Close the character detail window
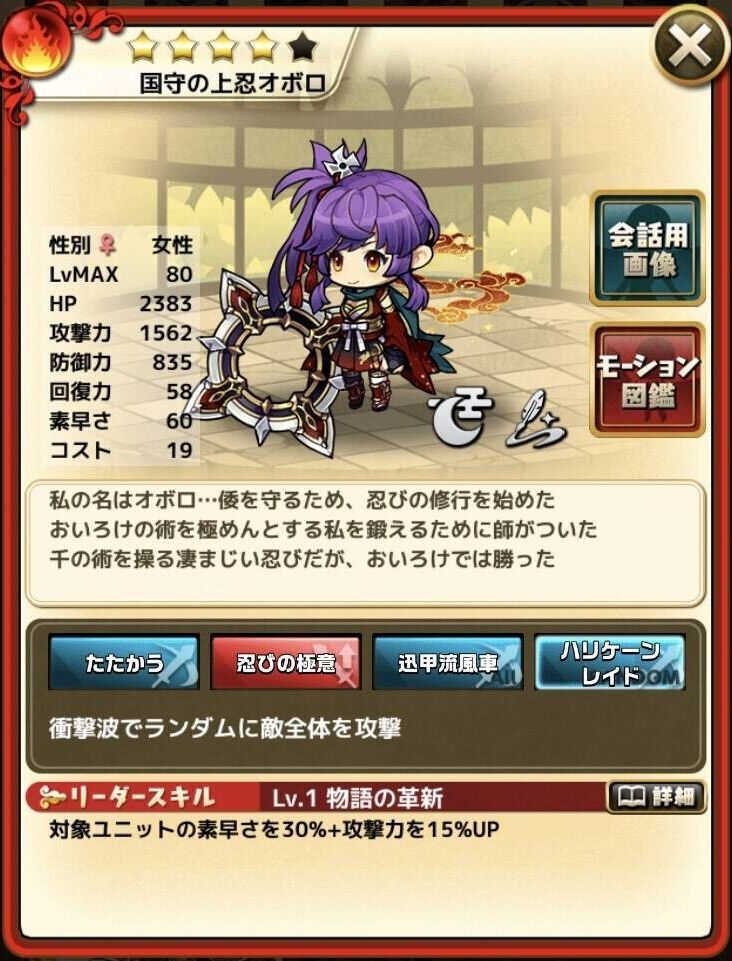Screen dimensions: 732x961 point(692,45)
